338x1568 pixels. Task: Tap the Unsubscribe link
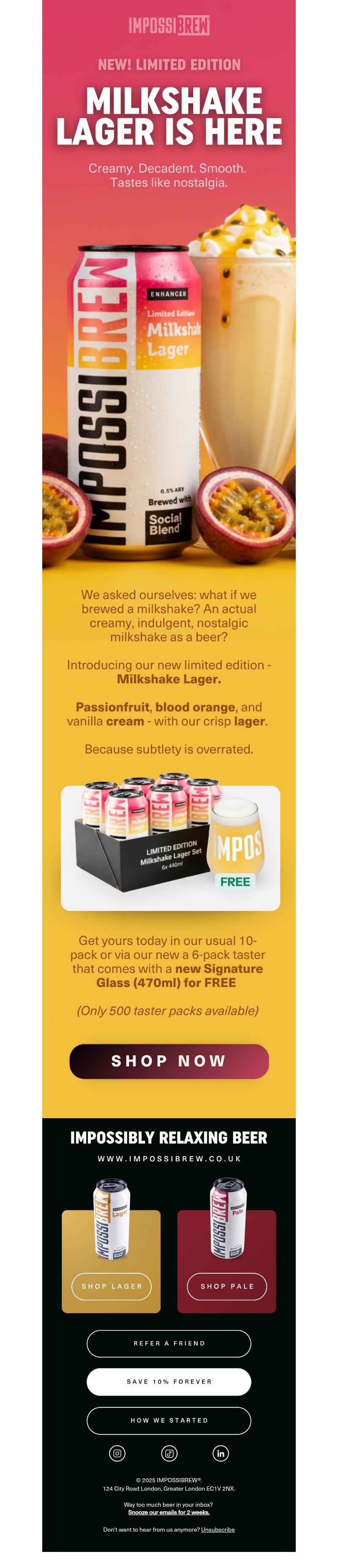[x=218, y=1530]
